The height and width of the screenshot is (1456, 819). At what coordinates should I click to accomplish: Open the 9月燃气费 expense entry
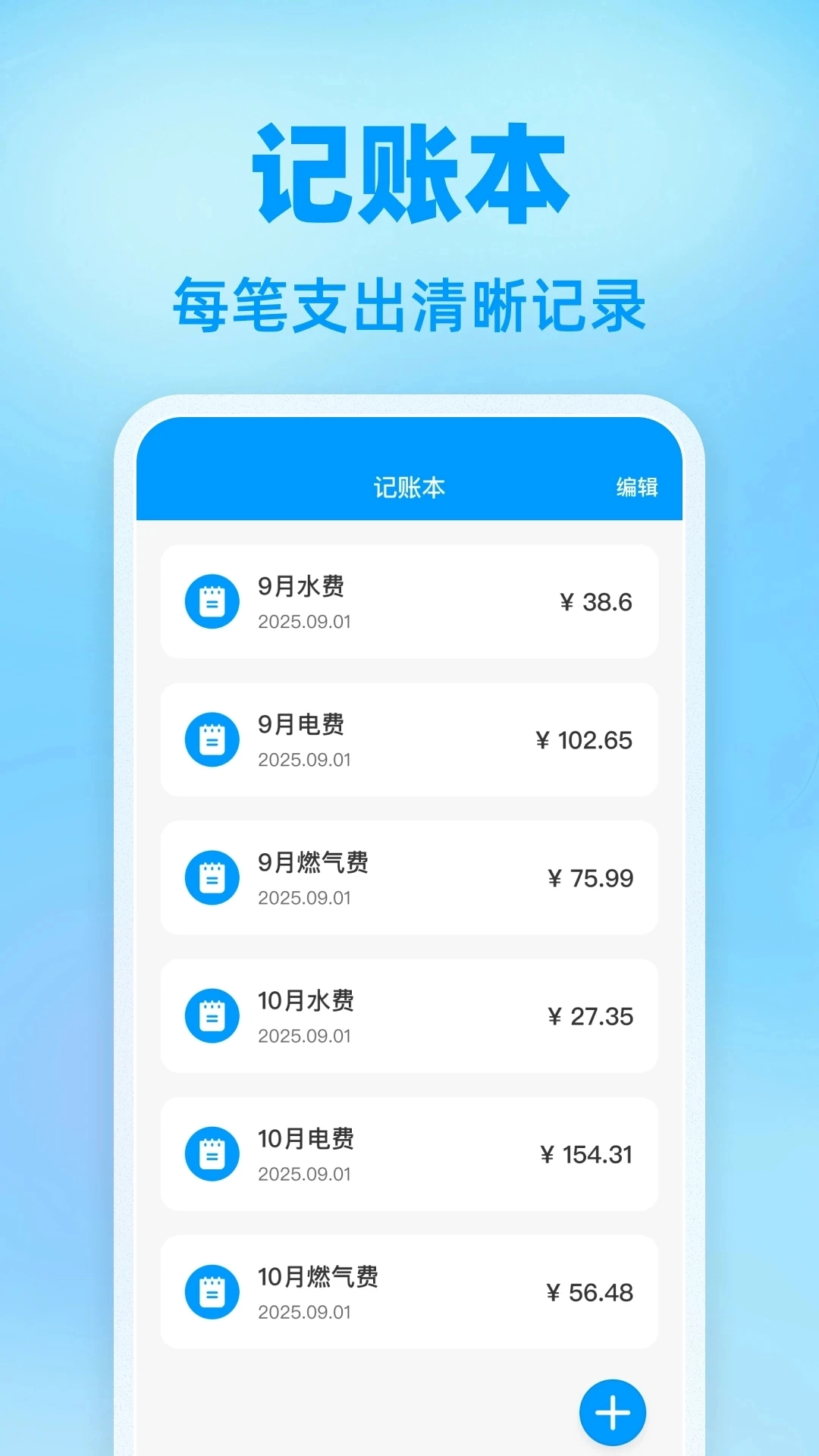pyautogui.click(x=409, y=877)
